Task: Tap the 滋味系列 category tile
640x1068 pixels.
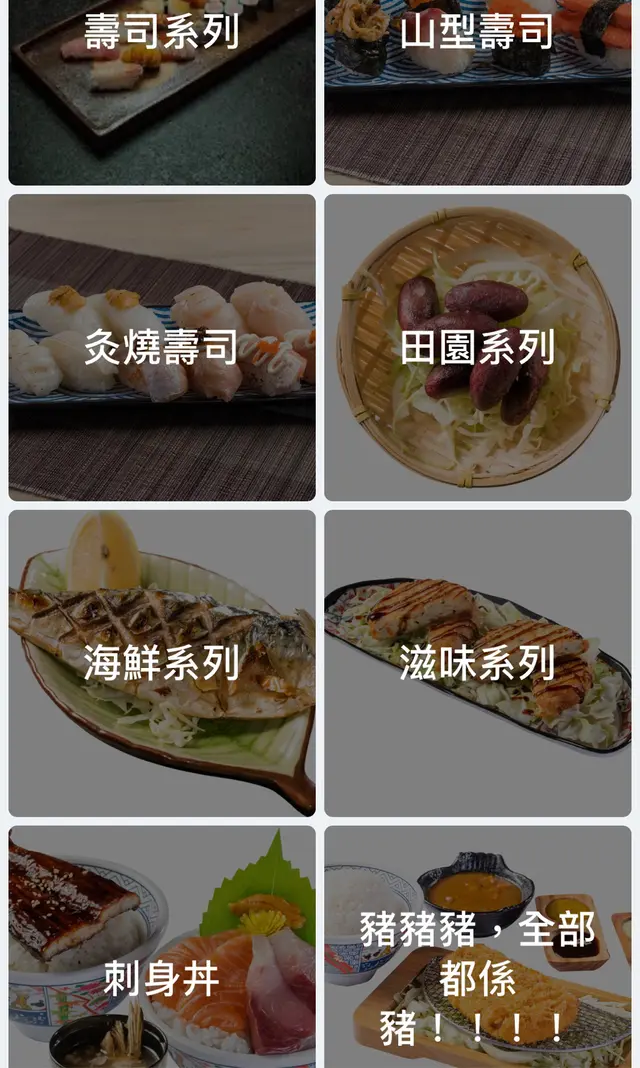Action: [477, 662]
